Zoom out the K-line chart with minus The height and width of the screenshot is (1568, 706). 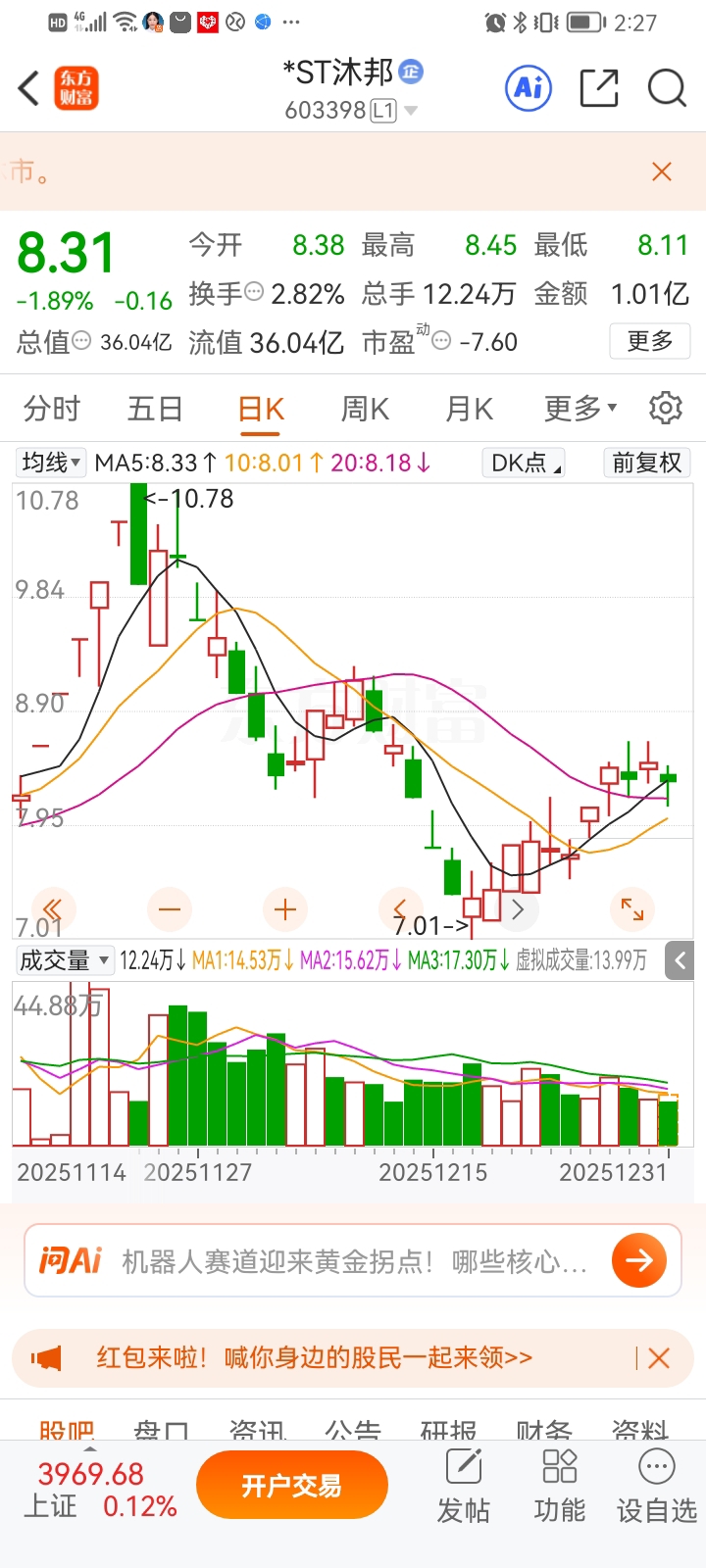[x=170, y=909]
